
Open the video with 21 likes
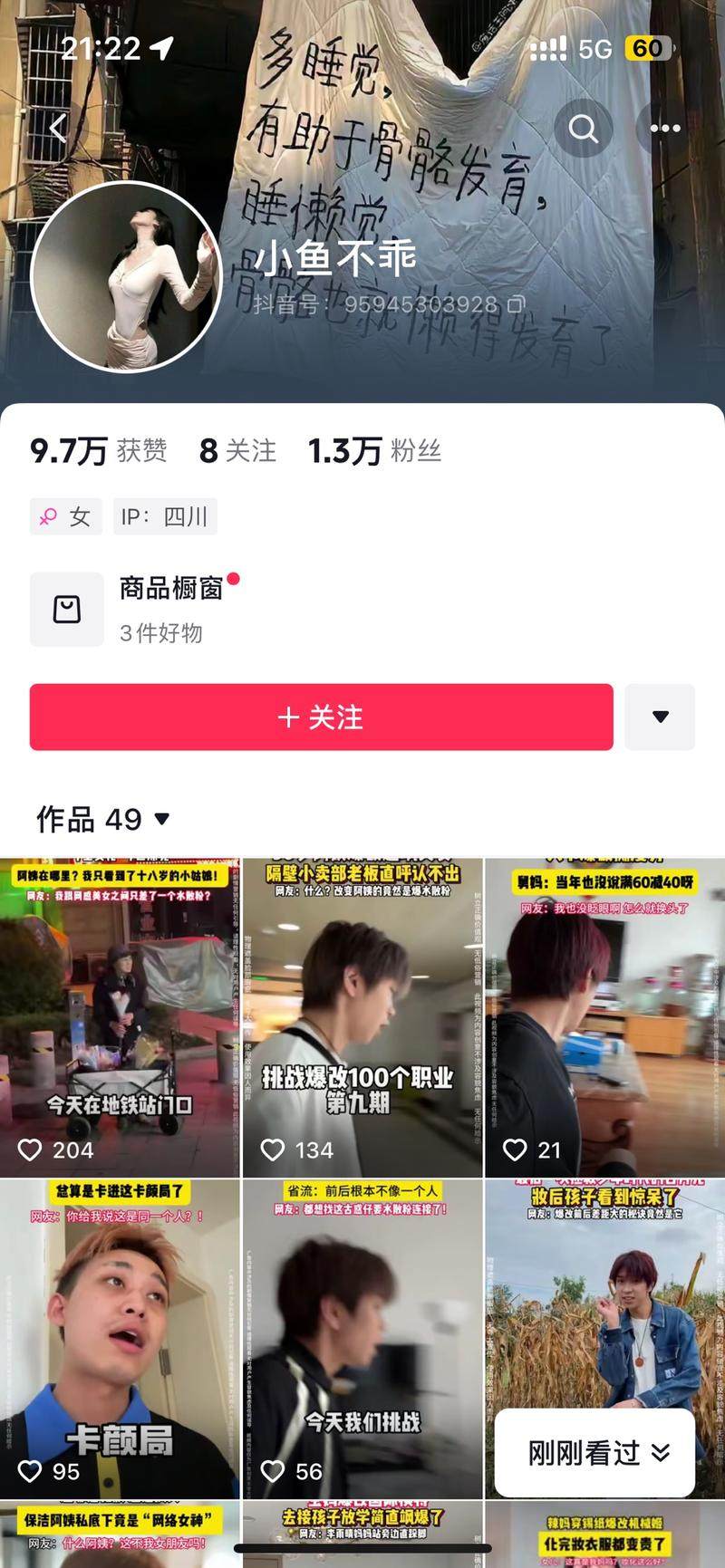(x=604, y=1016)
